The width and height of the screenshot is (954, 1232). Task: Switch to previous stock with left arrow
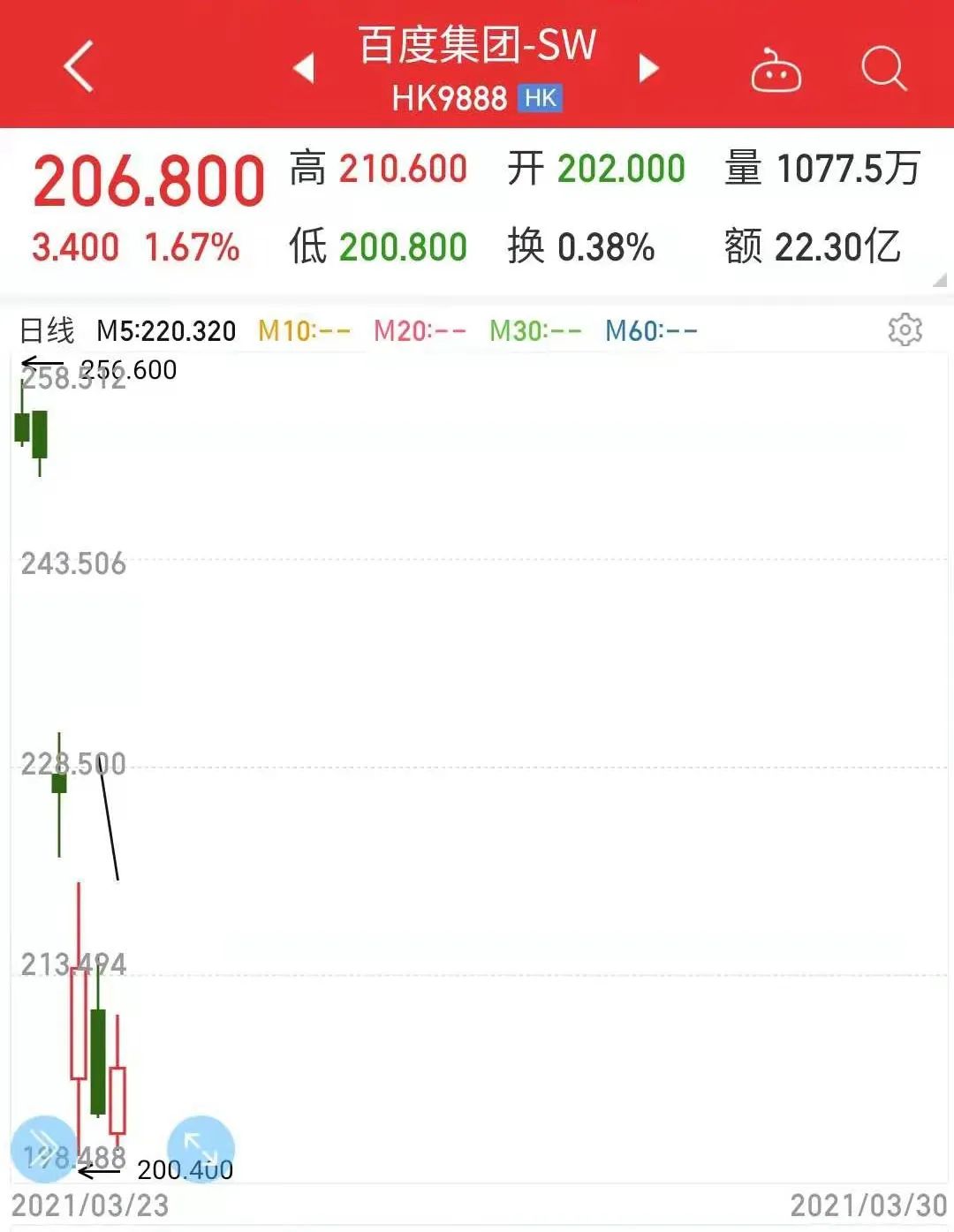305,66
